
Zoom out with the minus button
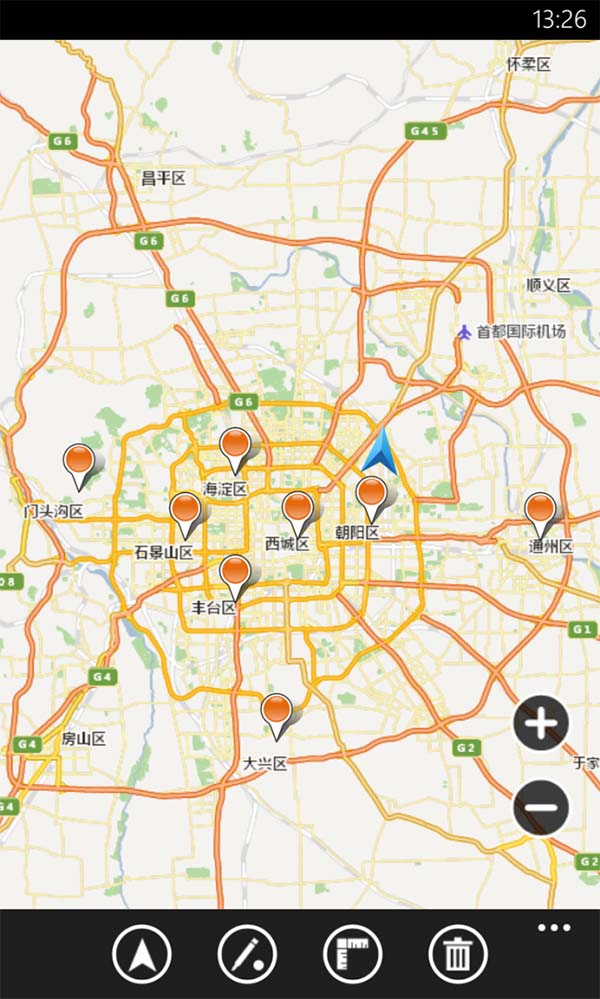click(541, 807)
